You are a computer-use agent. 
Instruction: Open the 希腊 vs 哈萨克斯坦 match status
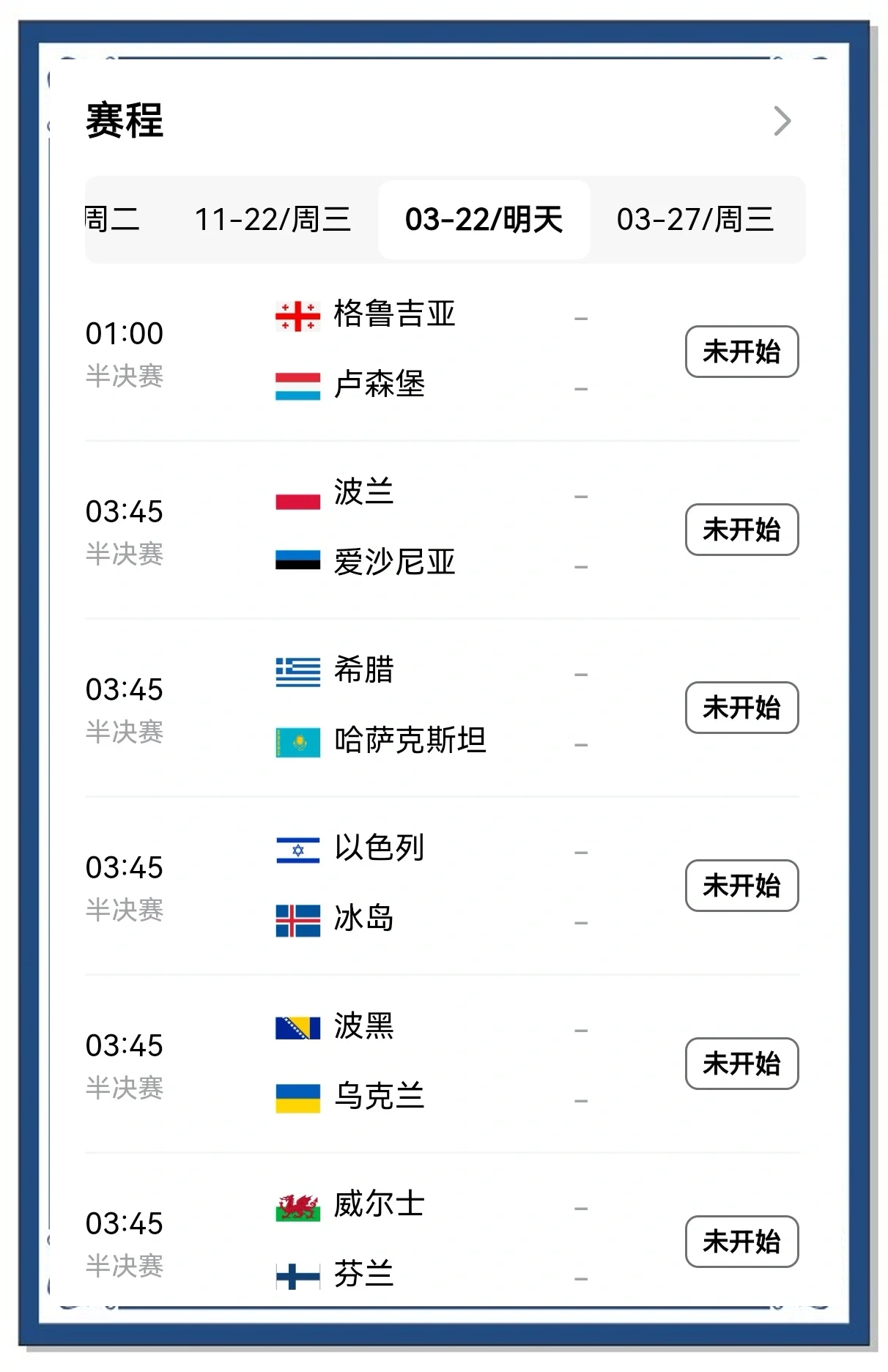[x=741, y=708]
